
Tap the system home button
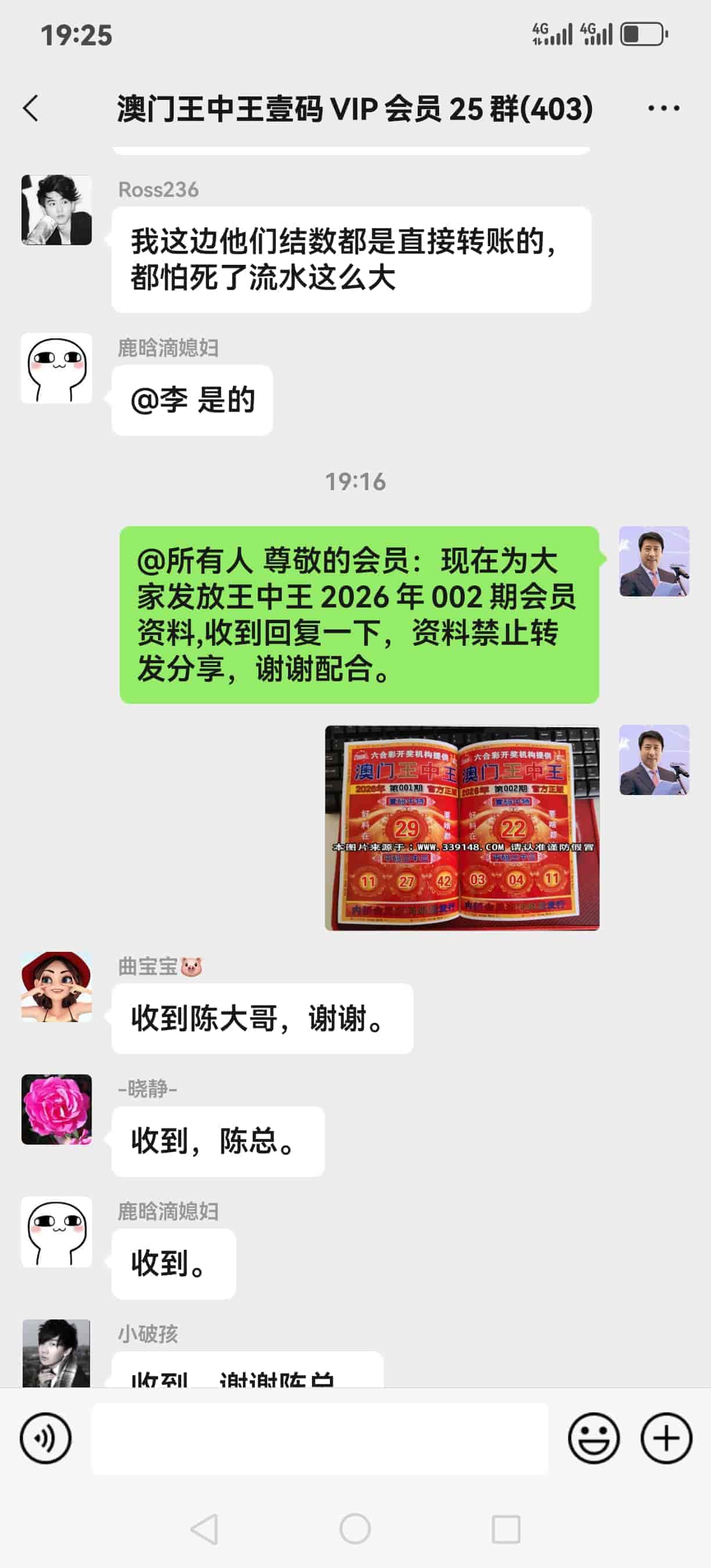click(355, 1529)
